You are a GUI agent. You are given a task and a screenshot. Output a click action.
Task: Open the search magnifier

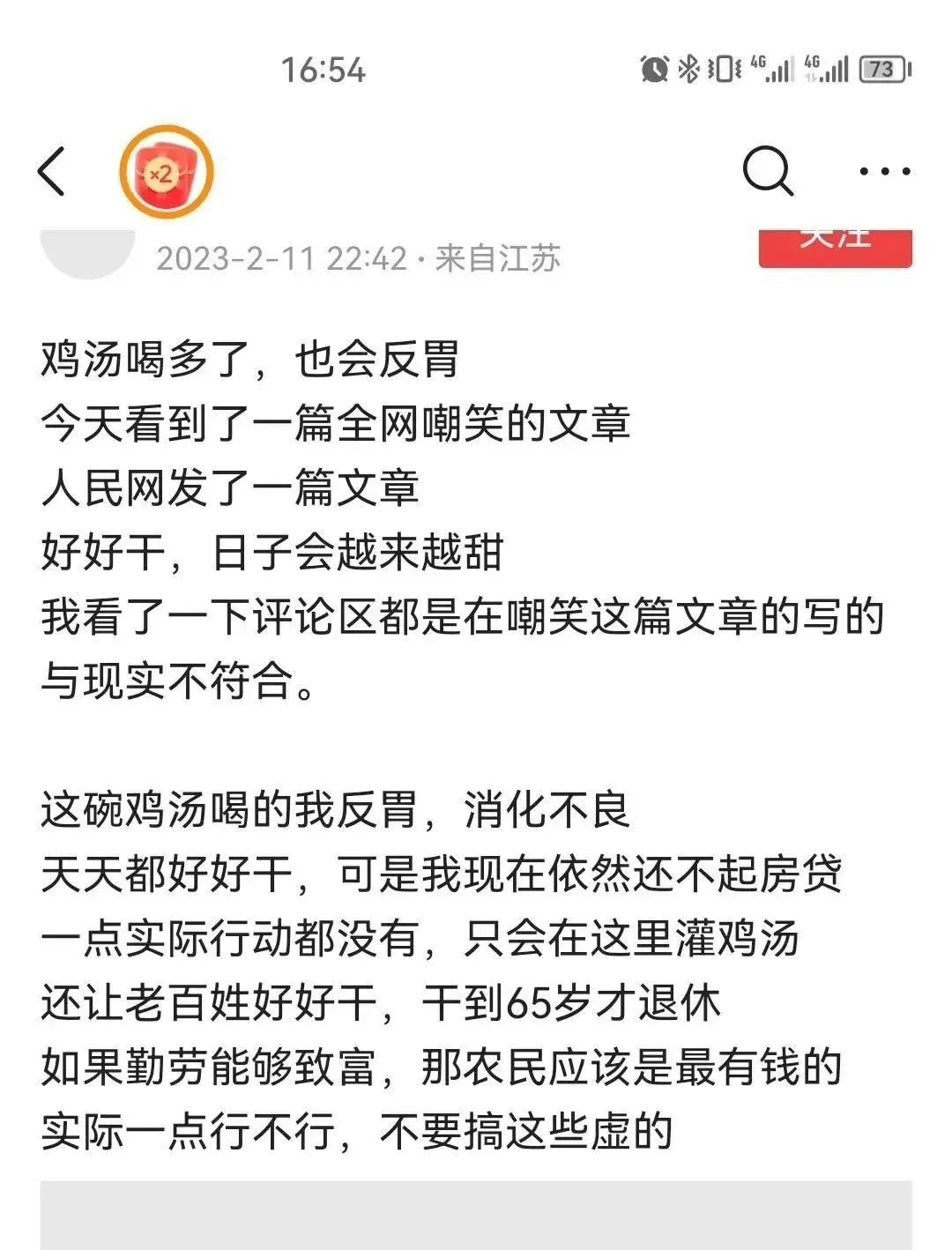768,170
